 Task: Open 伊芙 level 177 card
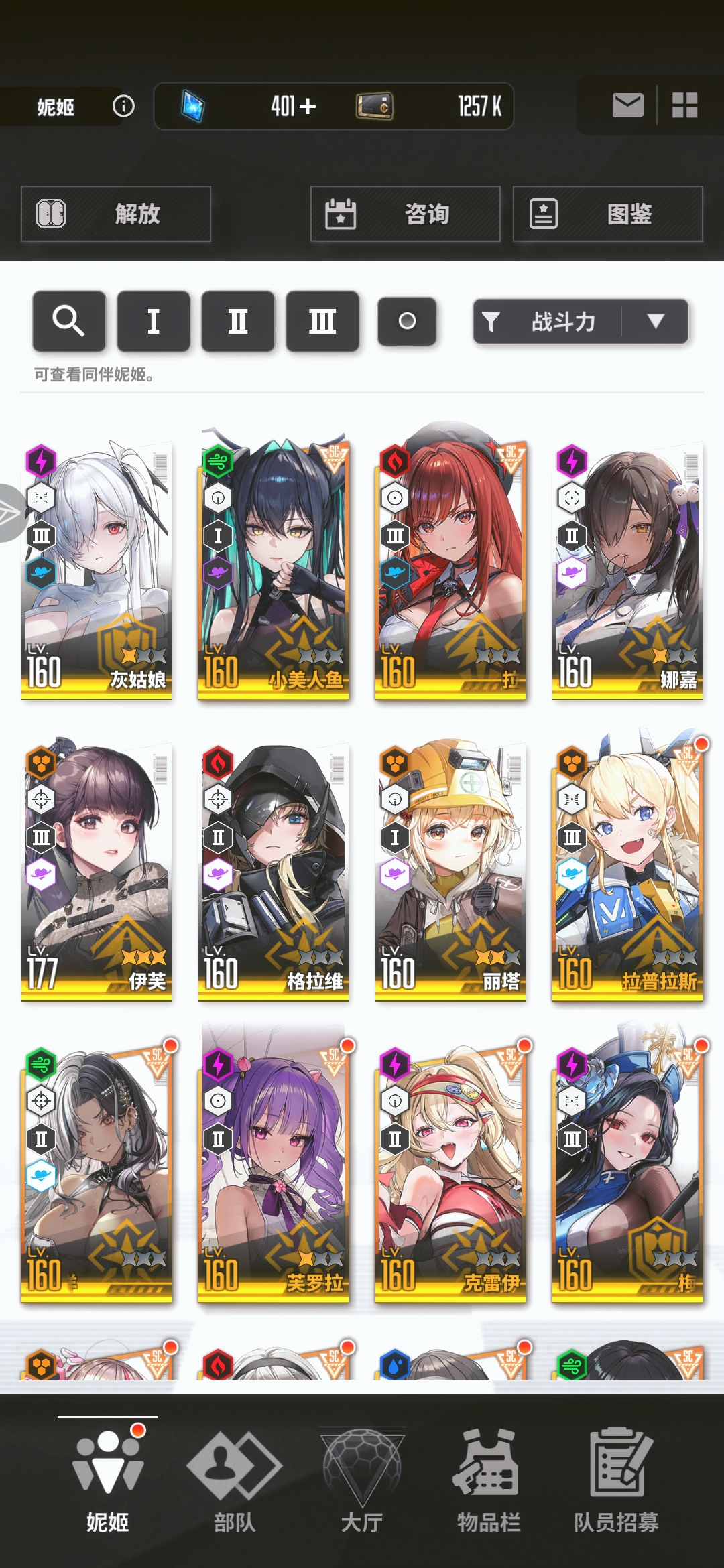pos(97,871)
